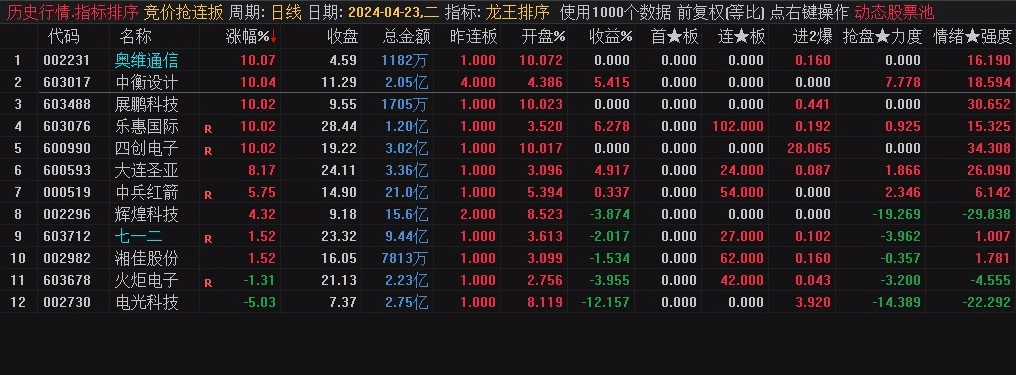
Task: Open the 奥维通信 stock row
Action: click(x=508, y=60)
